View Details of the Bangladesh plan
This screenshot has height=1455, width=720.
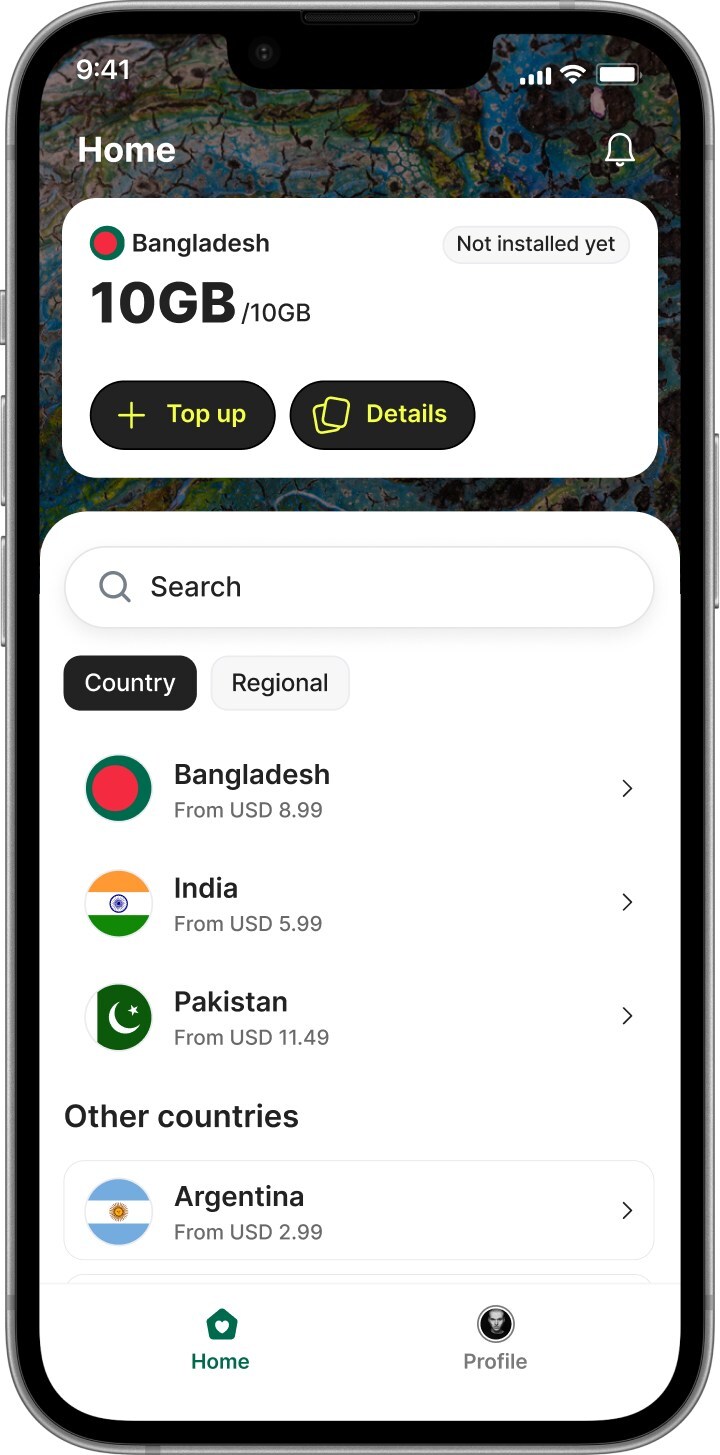tap(382, 414)
